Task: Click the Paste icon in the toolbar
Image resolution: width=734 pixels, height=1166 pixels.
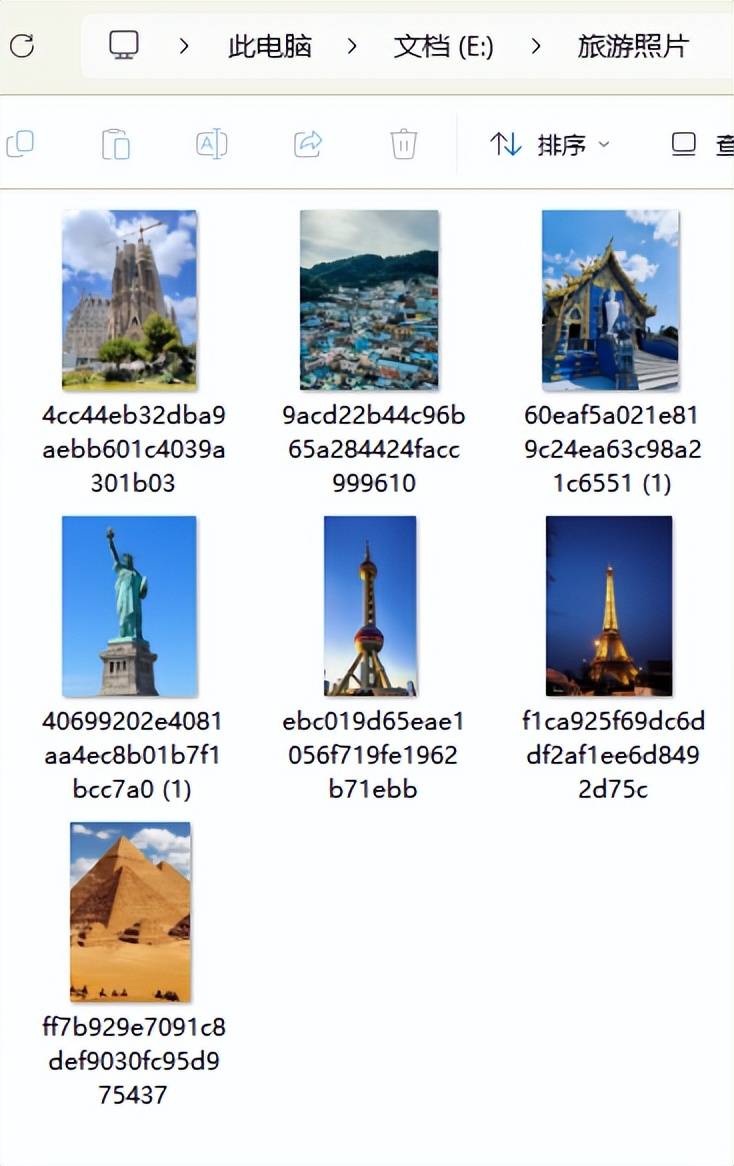Action: pos(113,144)
